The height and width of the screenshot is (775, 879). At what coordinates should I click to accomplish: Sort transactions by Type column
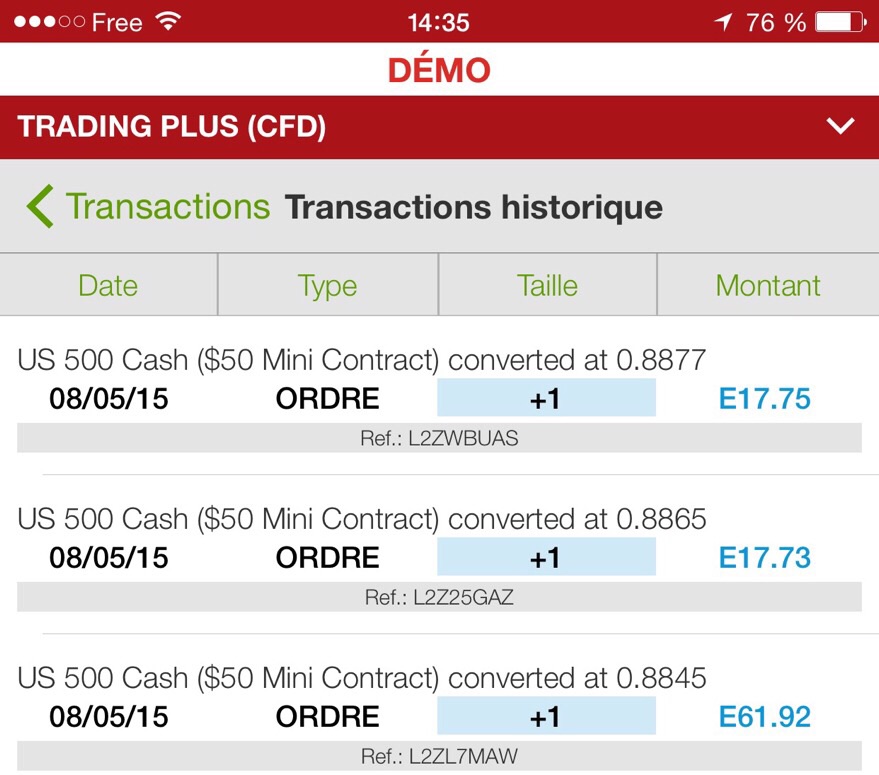pyautogui.click(x=327, y=285)
